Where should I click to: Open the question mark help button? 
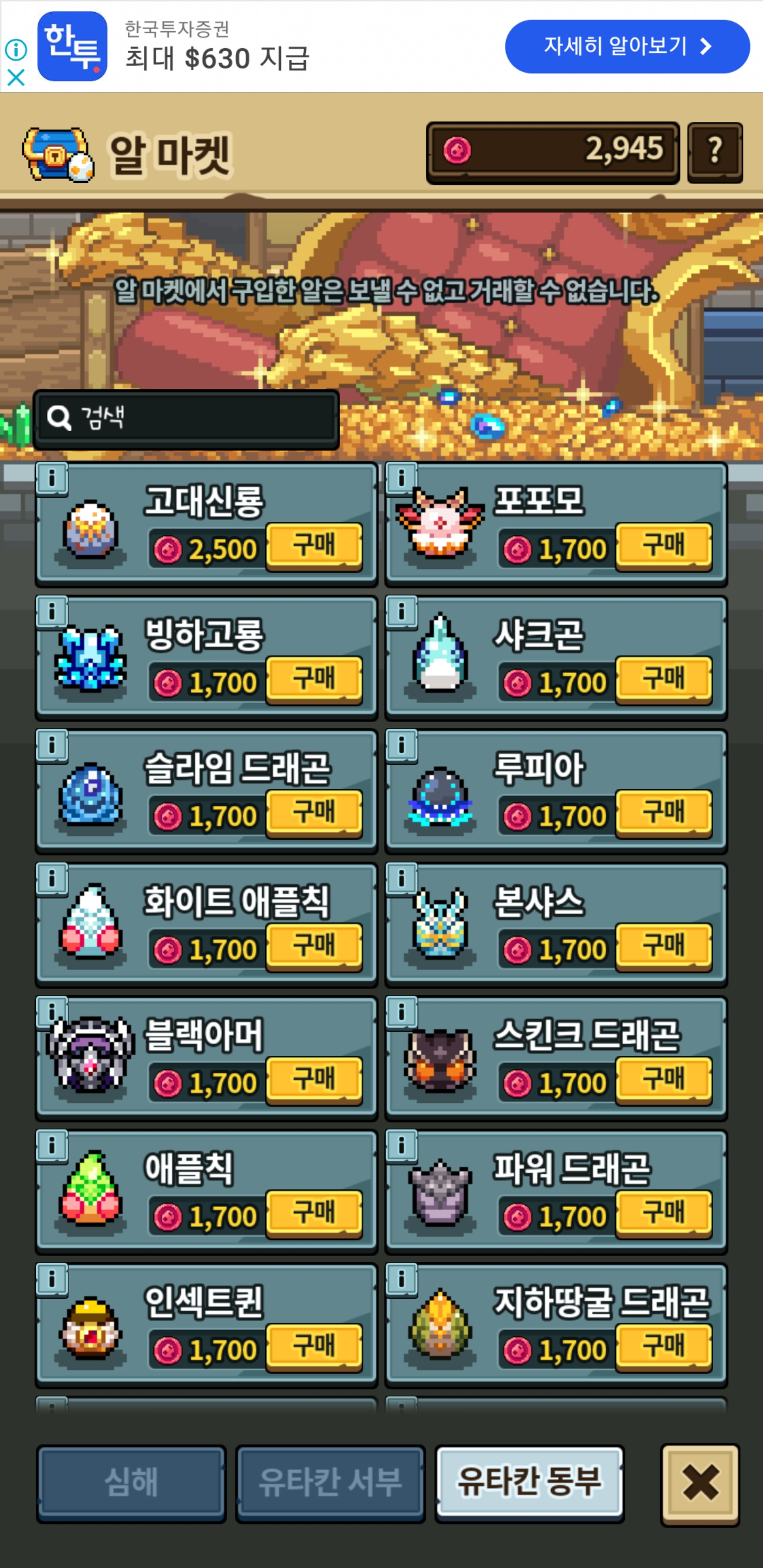click(714, 152)
